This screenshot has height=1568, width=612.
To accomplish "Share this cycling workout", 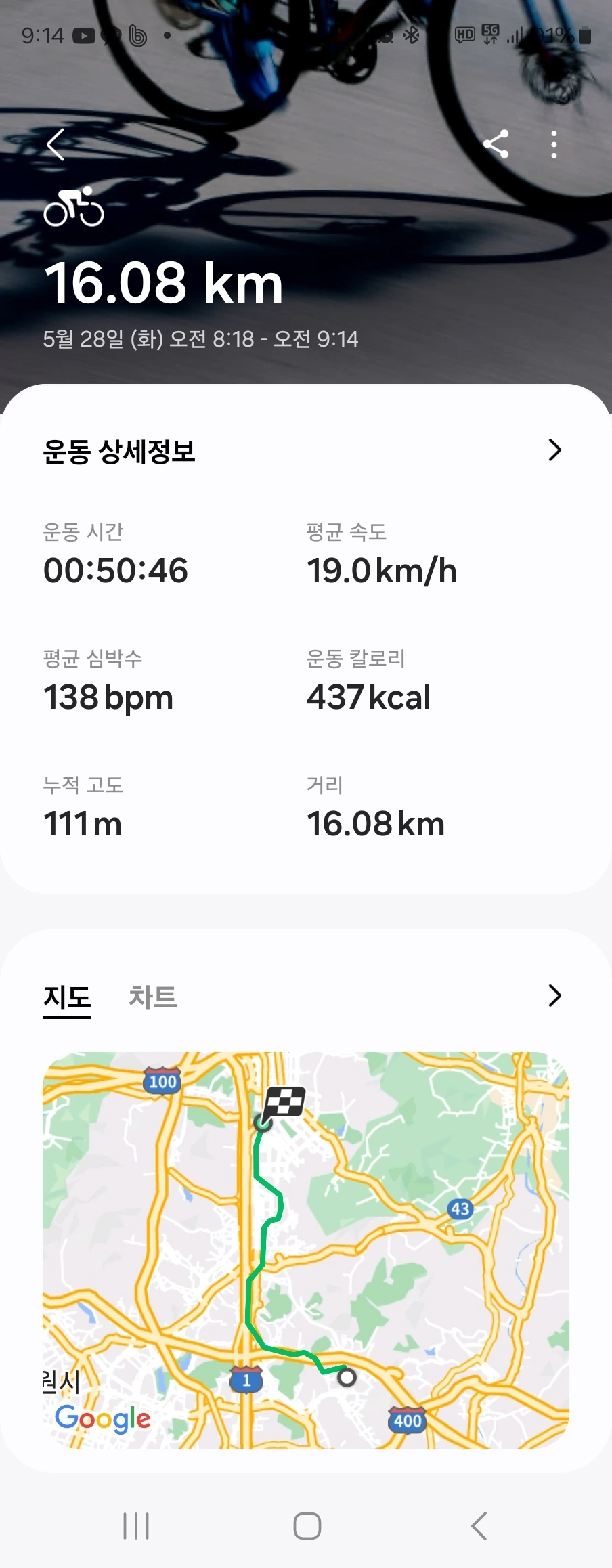I will (x=496, y=144).
